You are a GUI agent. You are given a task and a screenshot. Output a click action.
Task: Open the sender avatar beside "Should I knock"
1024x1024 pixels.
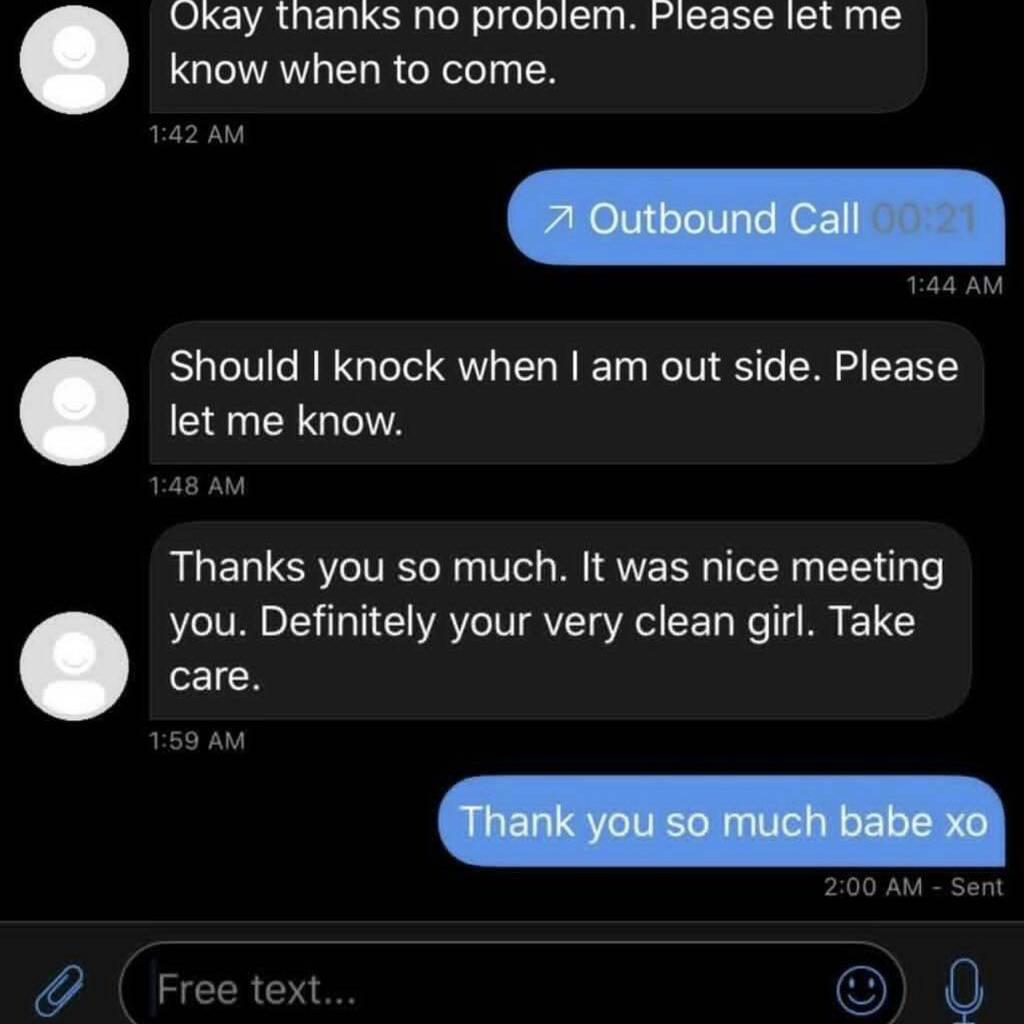tap(75, 410)
